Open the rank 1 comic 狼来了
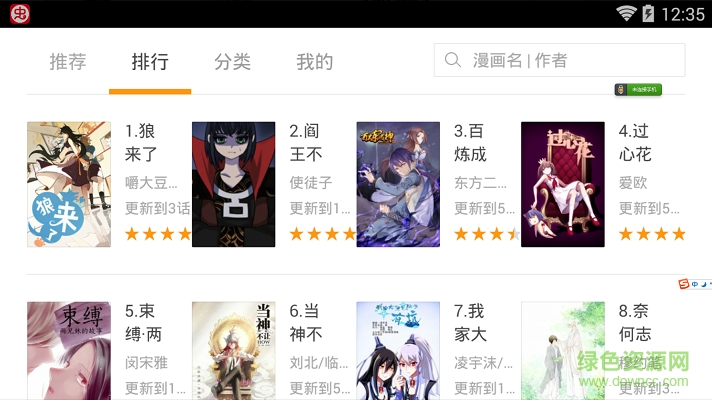Image resolution: width=712 pixels, height=400 pixels. pyautogui.click(x=69, y=184)
